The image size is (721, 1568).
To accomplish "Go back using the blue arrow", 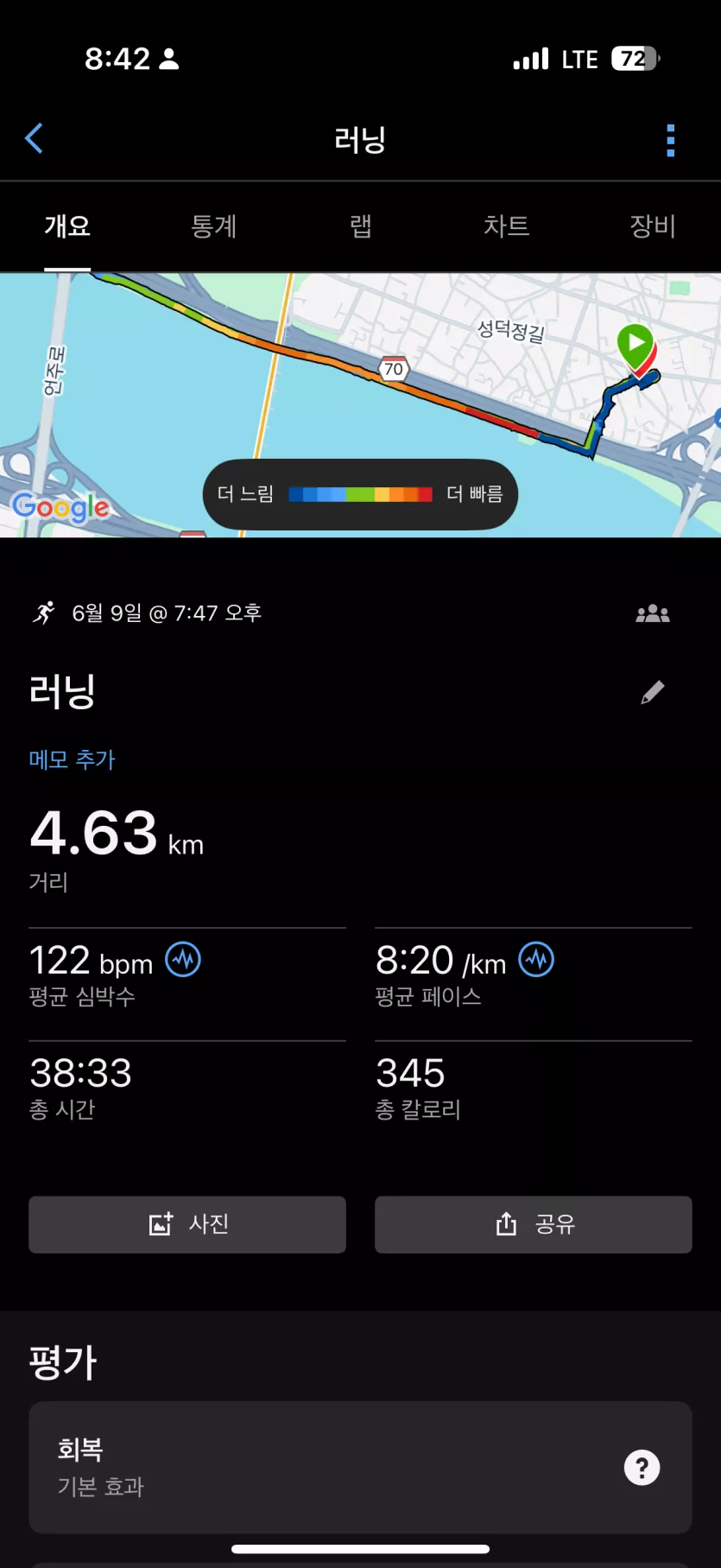I will pos(35,138).
